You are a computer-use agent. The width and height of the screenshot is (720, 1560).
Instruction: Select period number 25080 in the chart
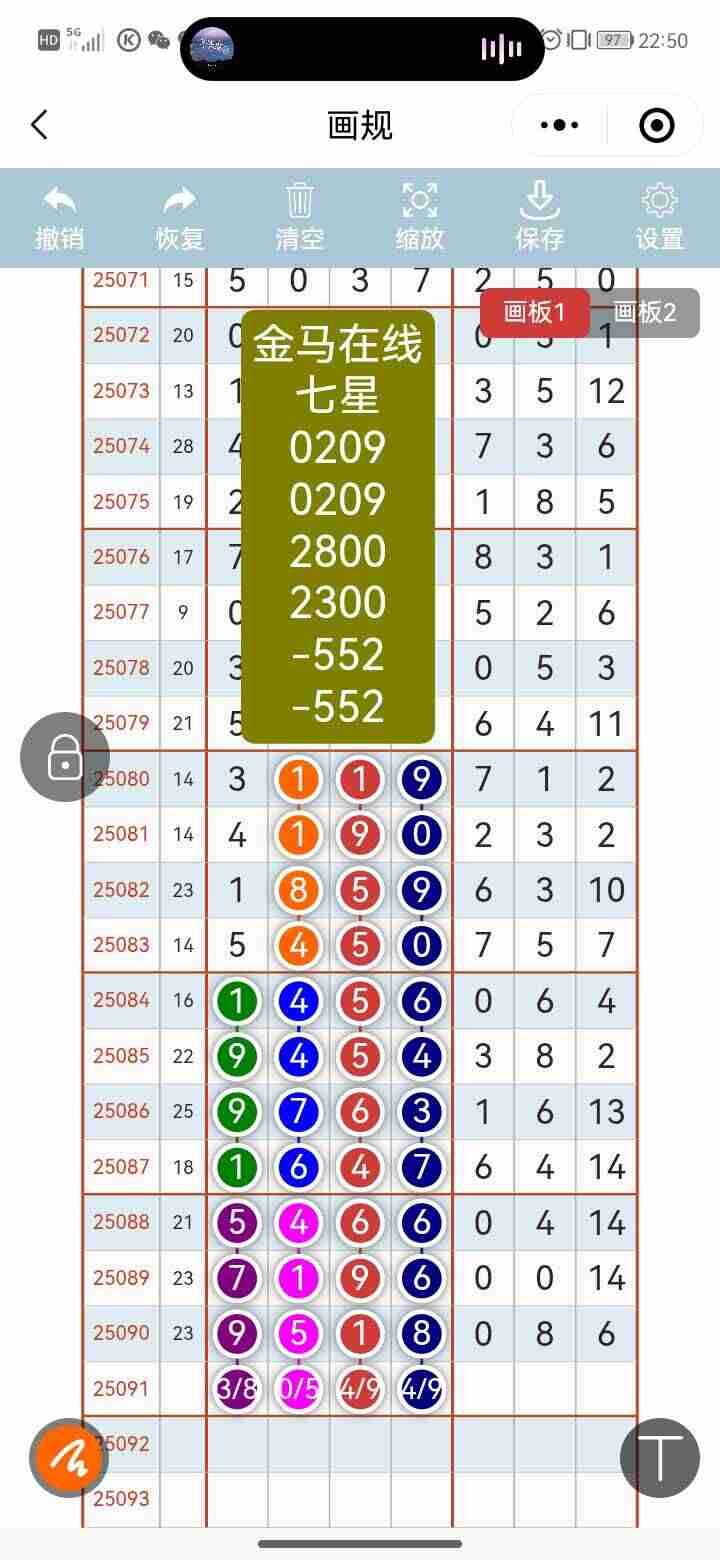point(120,778)
